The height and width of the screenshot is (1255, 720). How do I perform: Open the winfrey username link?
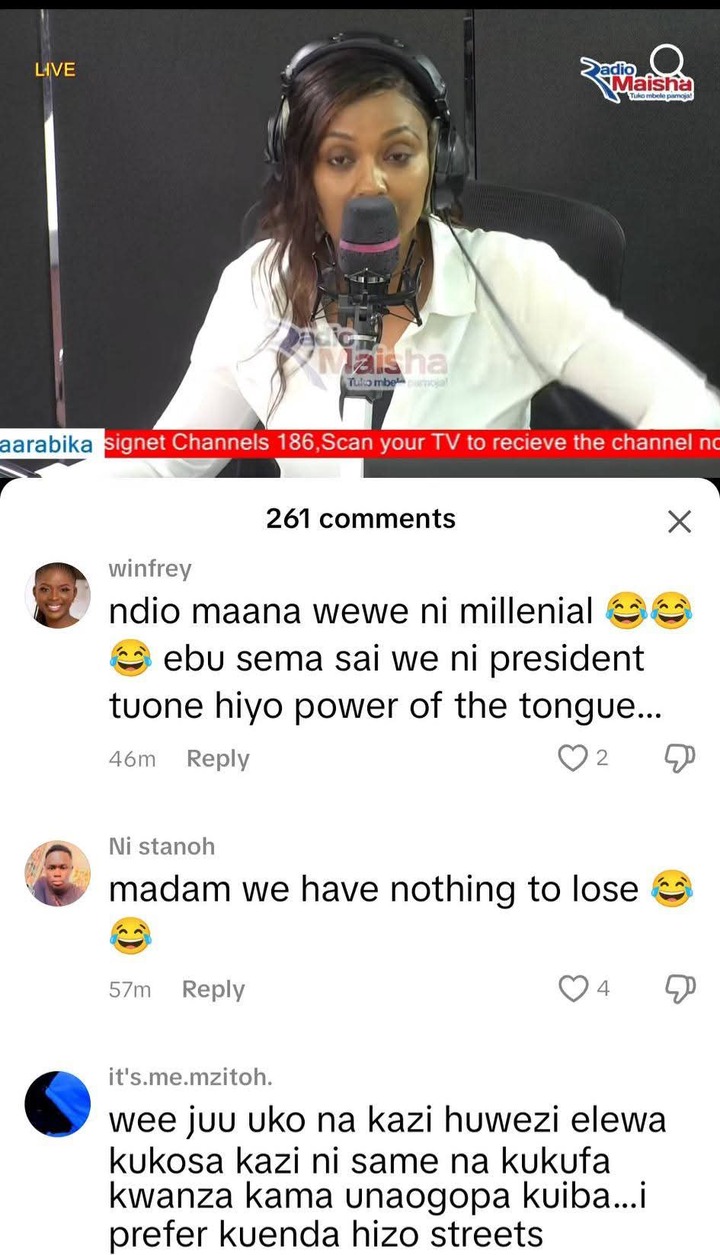[x=150, y=569]
